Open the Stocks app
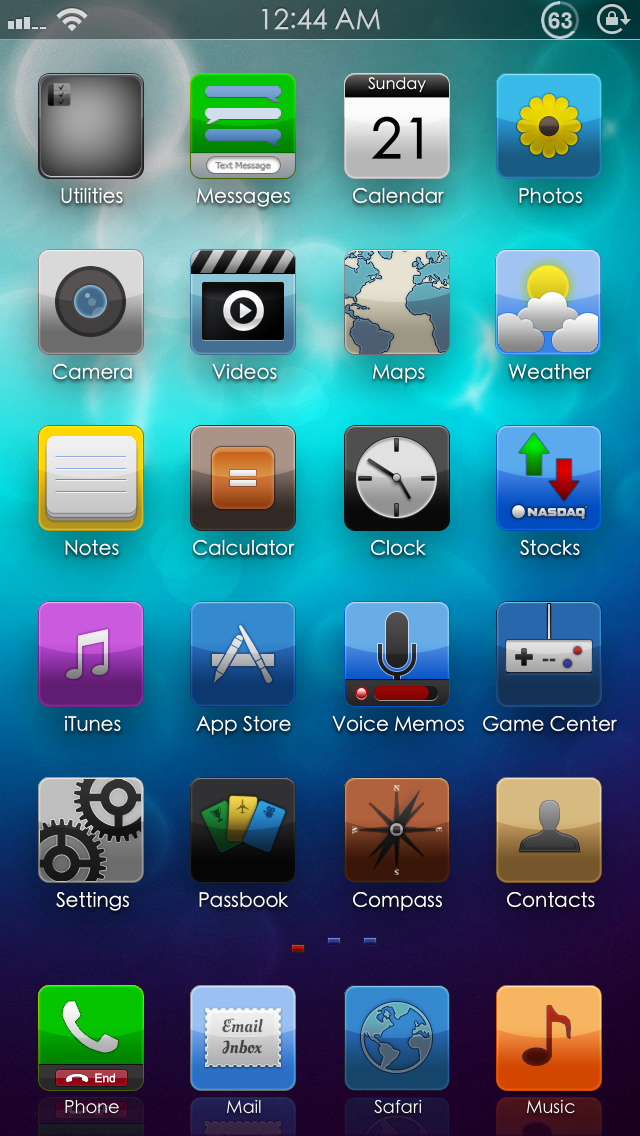 (x=549, y=479)
